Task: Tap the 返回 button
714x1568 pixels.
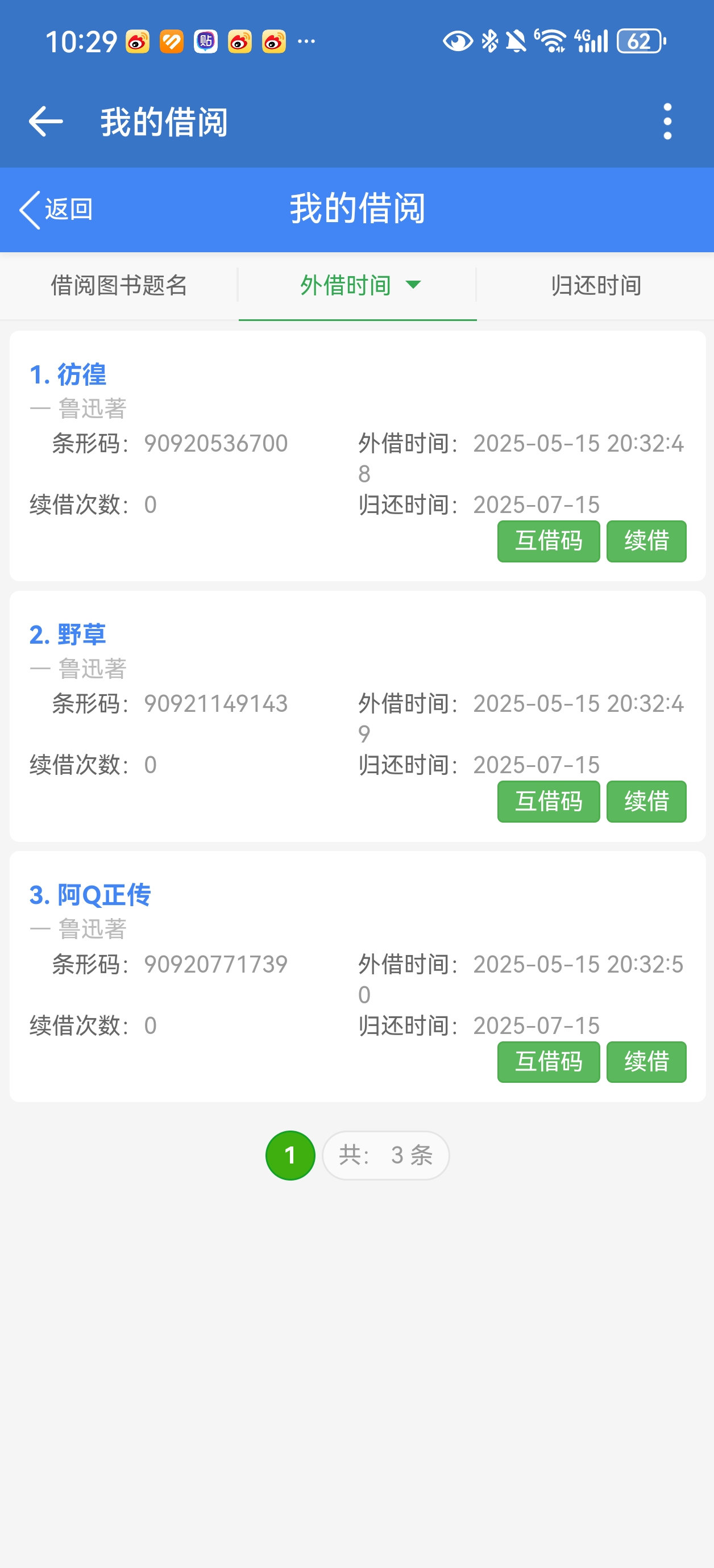Action: pos(56,210)
